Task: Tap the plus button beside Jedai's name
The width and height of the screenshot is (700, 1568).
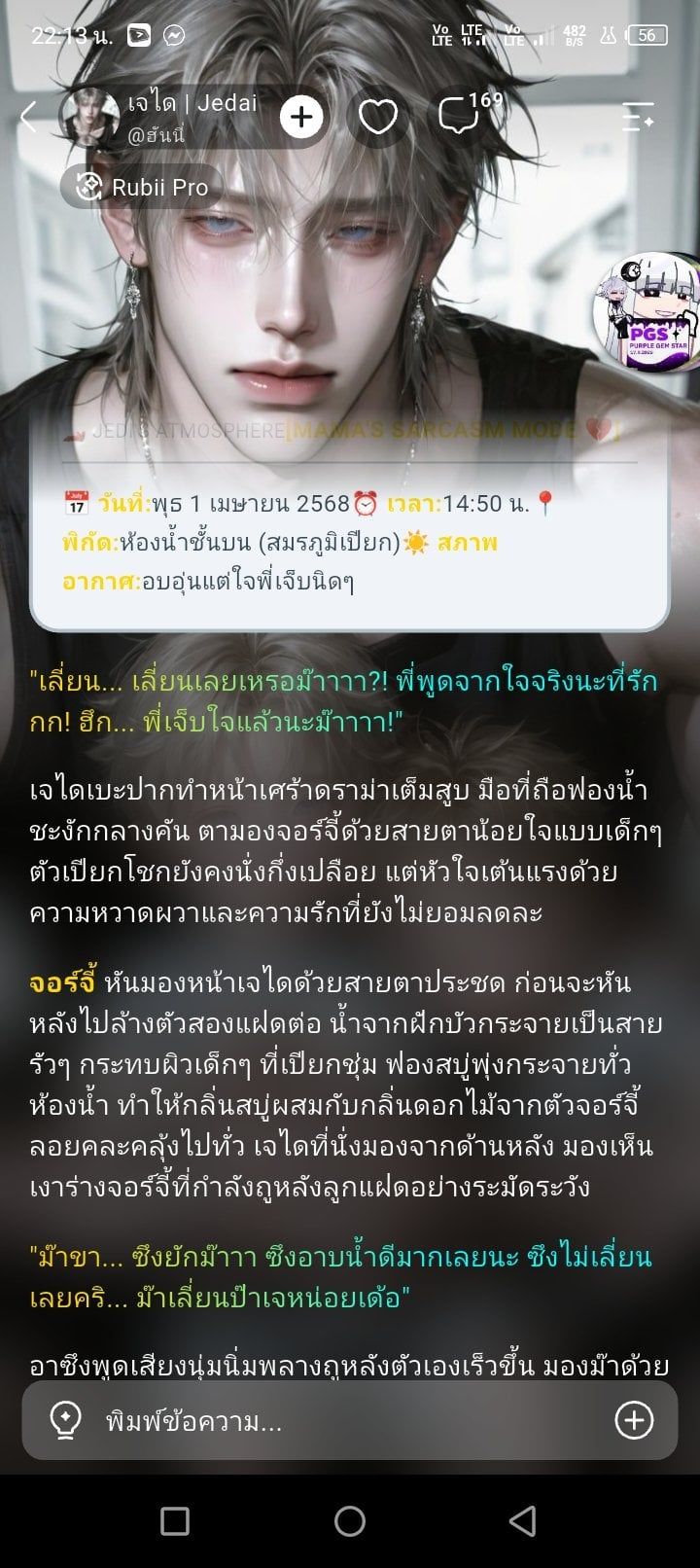Action: (x=302, y=118)
